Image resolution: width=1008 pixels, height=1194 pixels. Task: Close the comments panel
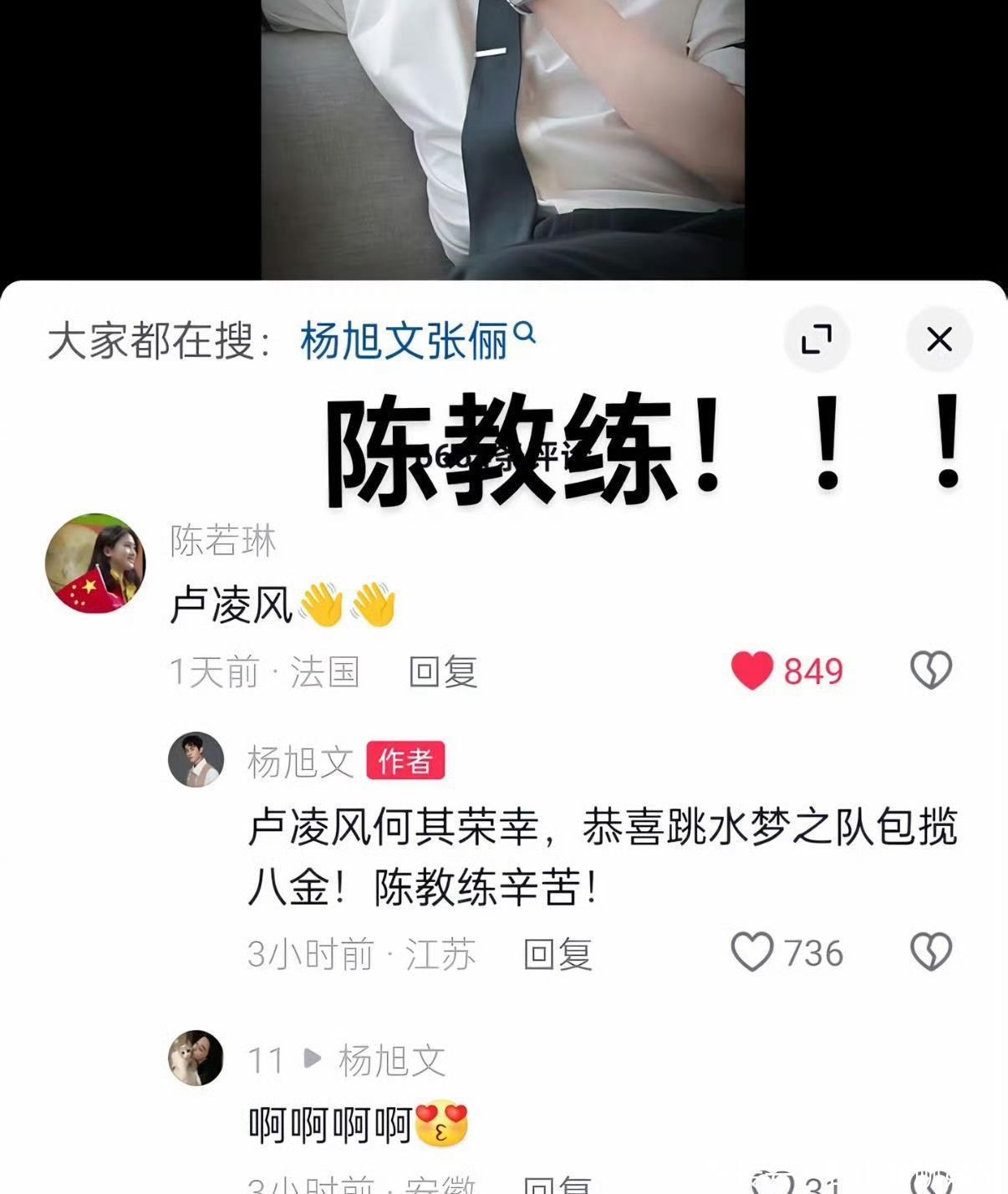[939, 339]
